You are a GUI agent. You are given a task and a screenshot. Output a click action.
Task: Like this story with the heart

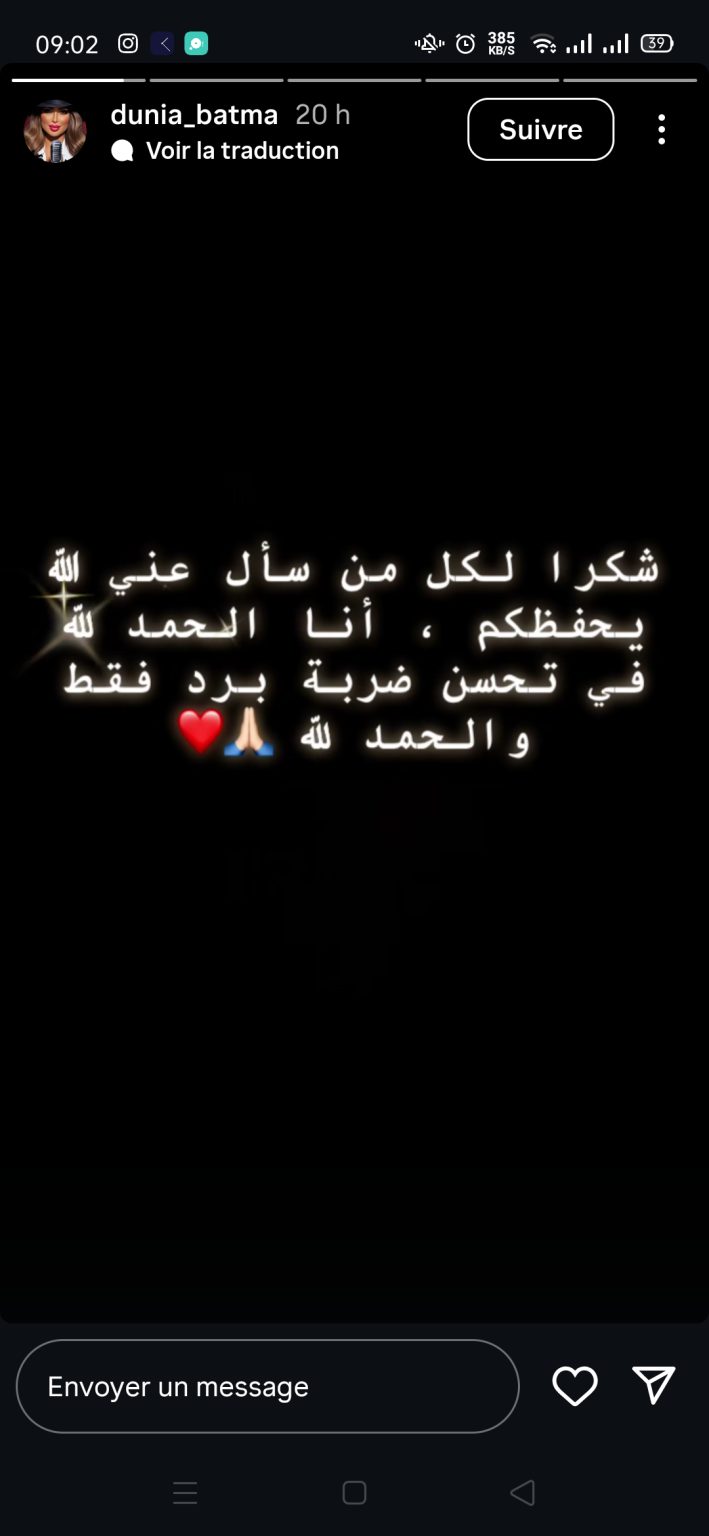575,1386
